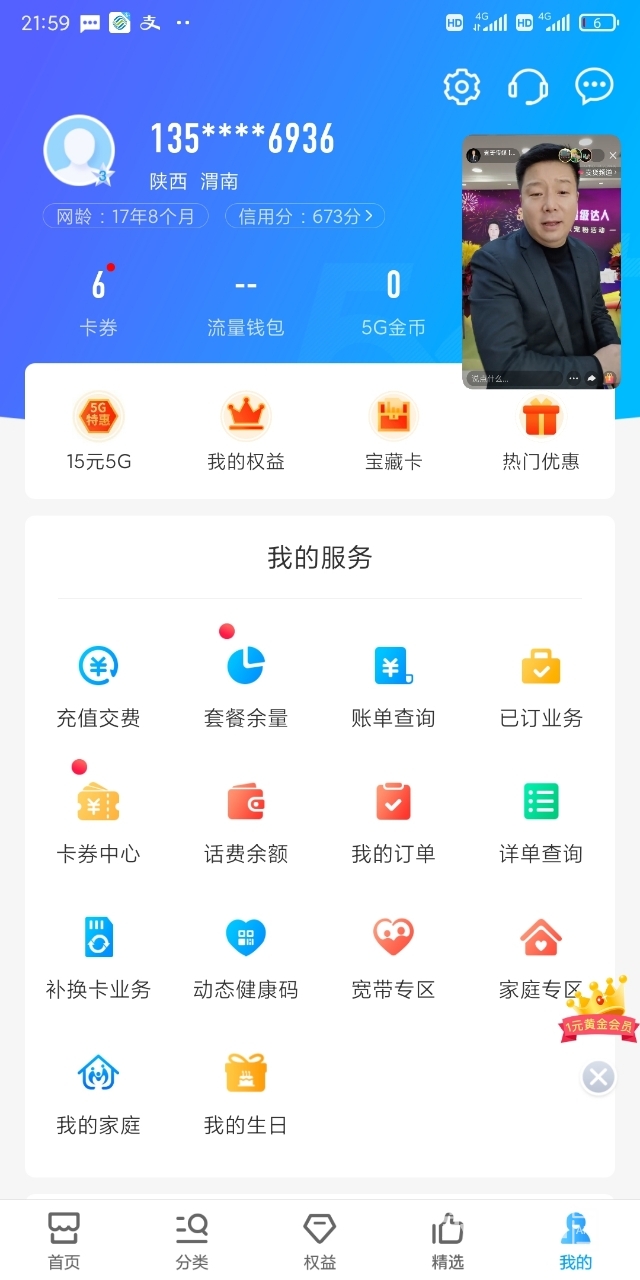
Task: Switch to the 权益 tab
Action: pyautogui.click(x=320, y=1241)
